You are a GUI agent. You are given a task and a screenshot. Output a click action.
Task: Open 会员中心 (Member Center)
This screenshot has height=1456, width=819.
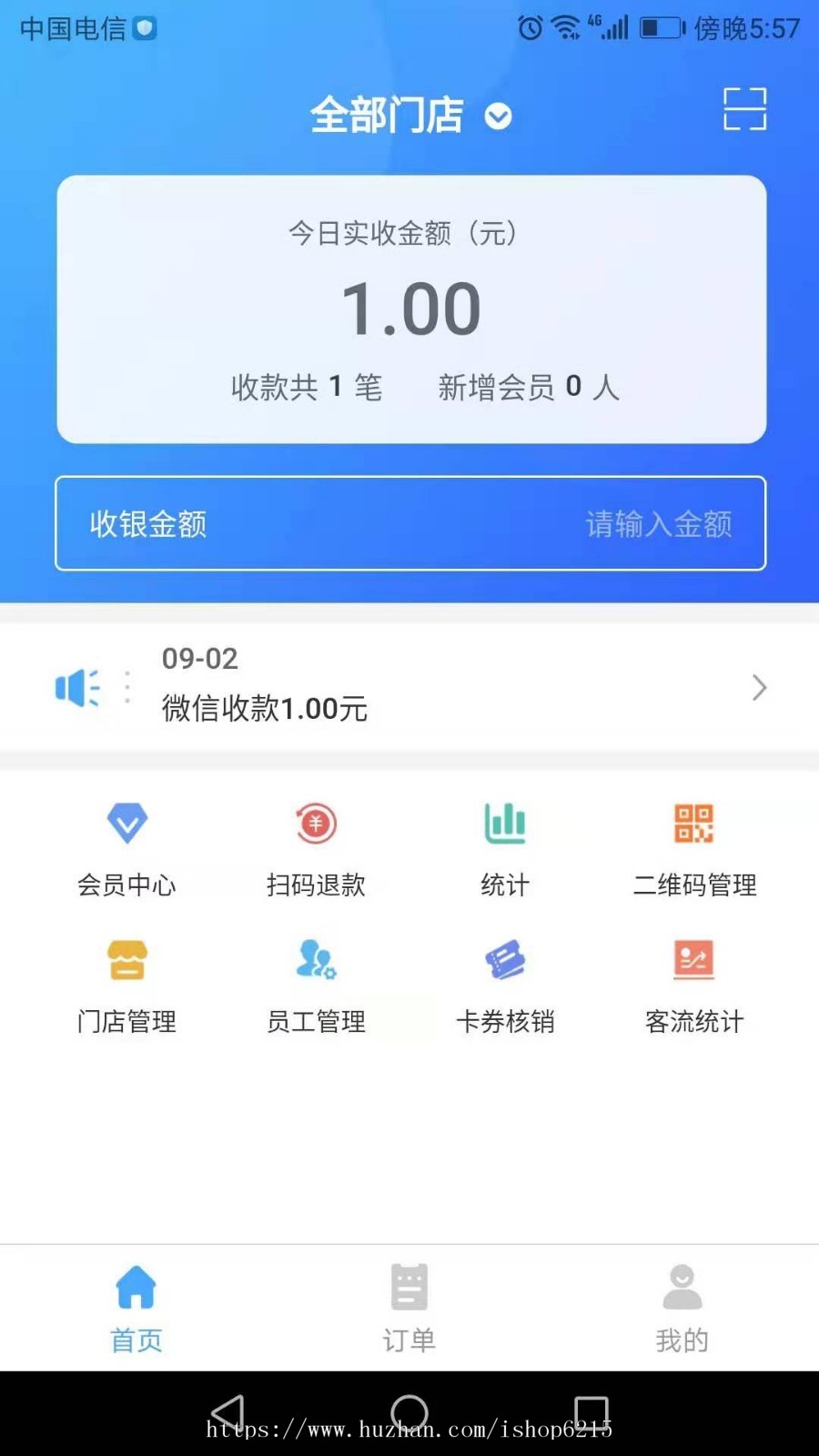[x=126, y=846]
